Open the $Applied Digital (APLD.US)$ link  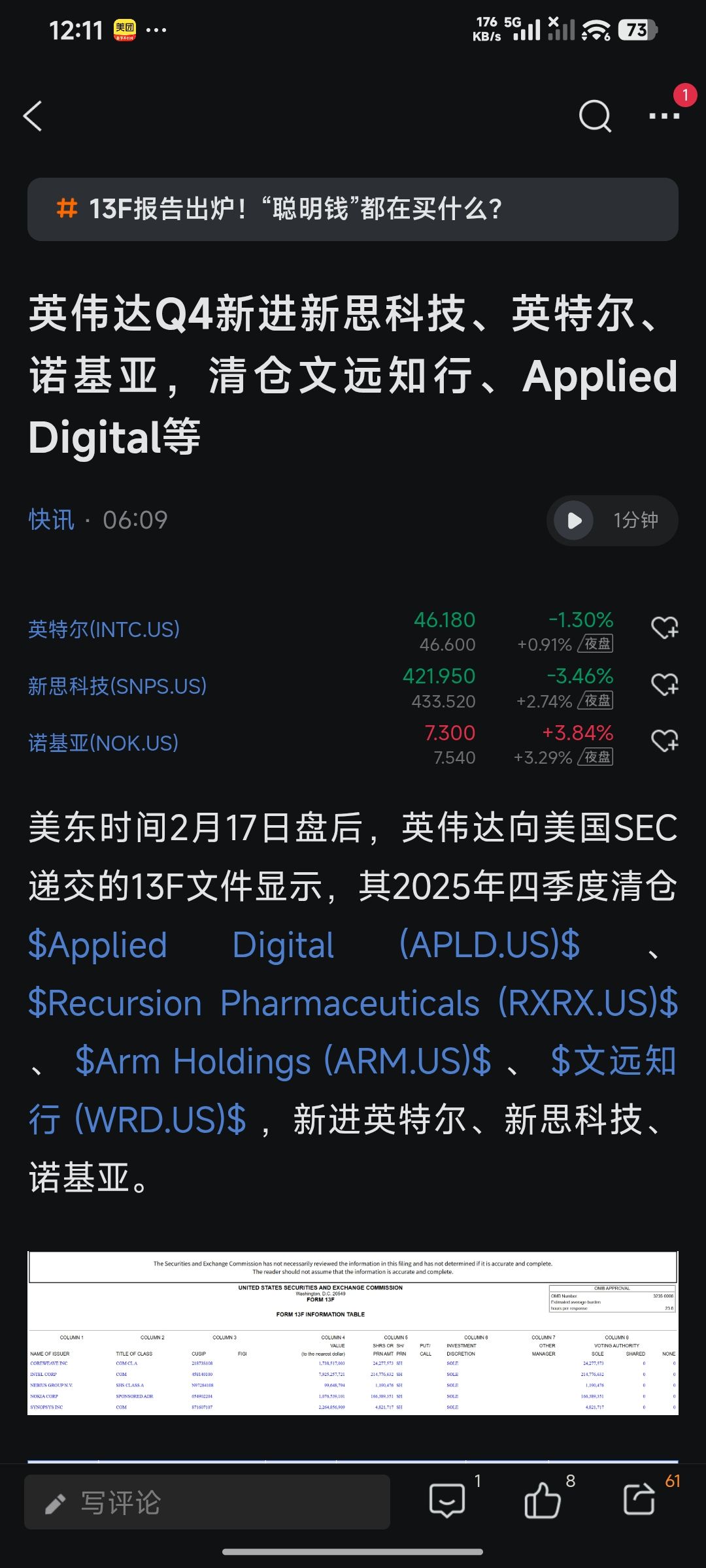pos(304,945)
